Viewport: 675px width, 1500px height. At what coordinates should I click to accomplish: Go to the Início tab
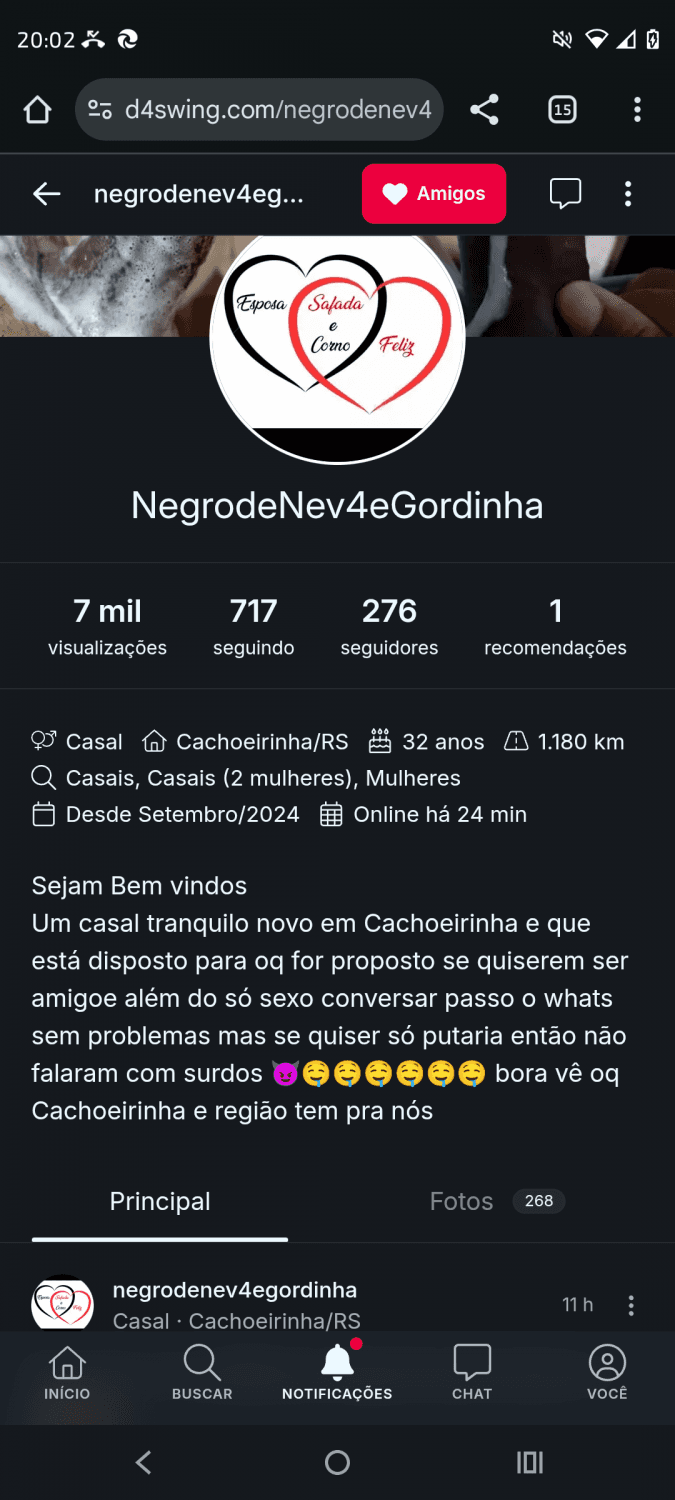pyautogui.click(x=67, y=1372)
